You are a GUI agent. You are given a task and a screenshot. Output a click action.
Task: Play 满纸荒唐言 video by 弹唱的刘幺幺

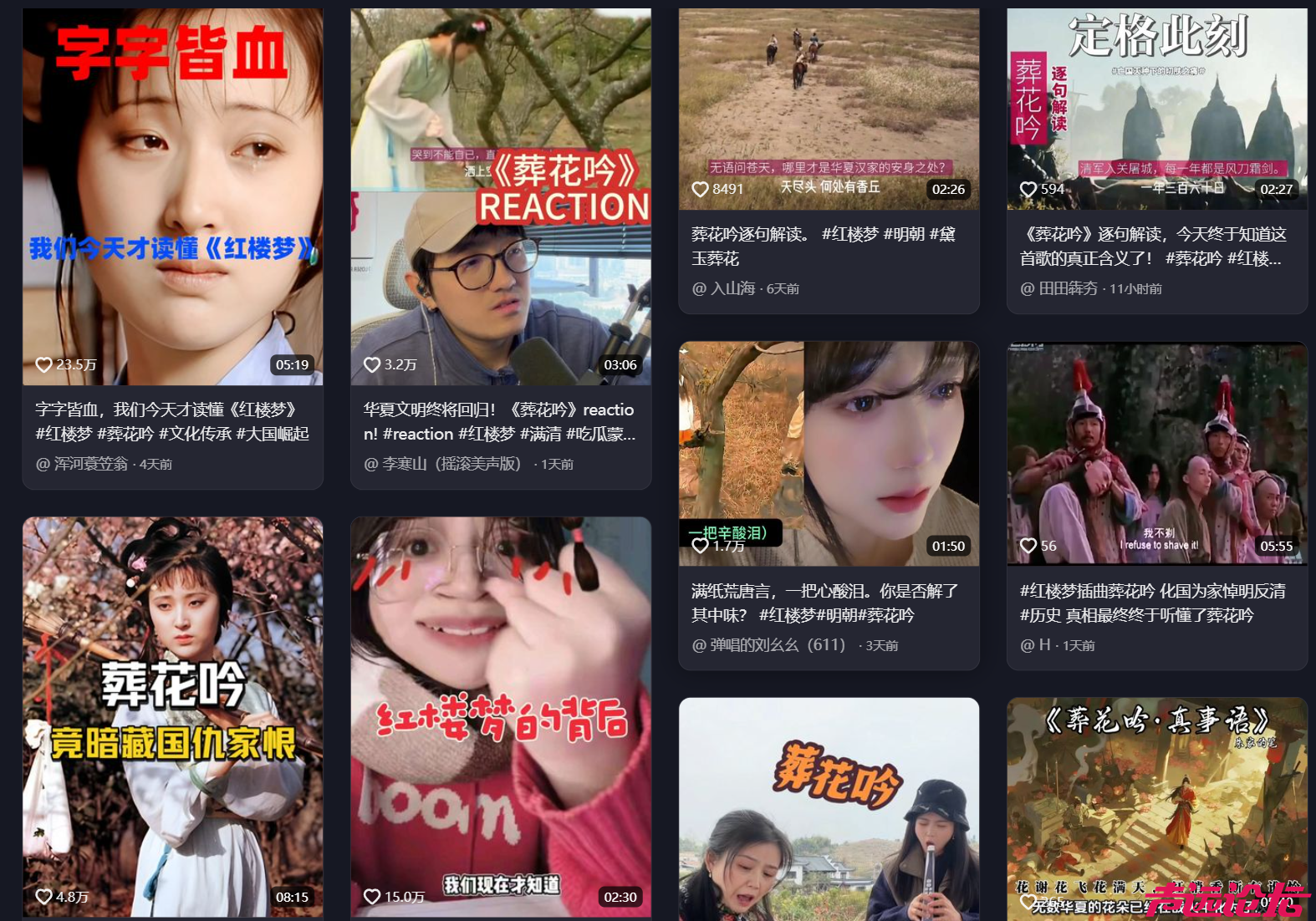pyautogui.click(x=829, y=453)
